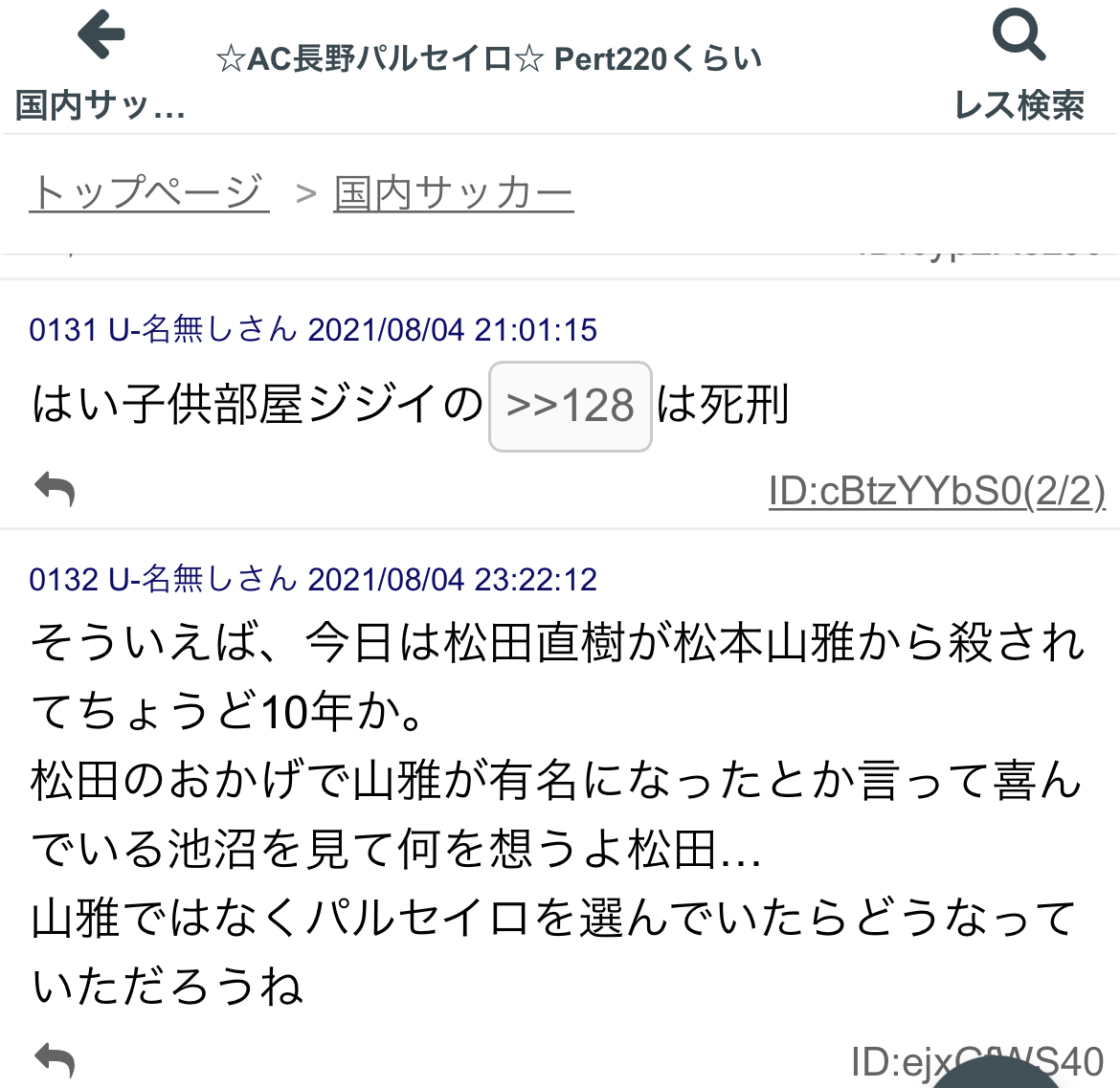1120x1088 pixels.
Task: Open ID:cBtzYYbS0(2/2) poster link
Action: pyautogui.click(x=936, y=491)
